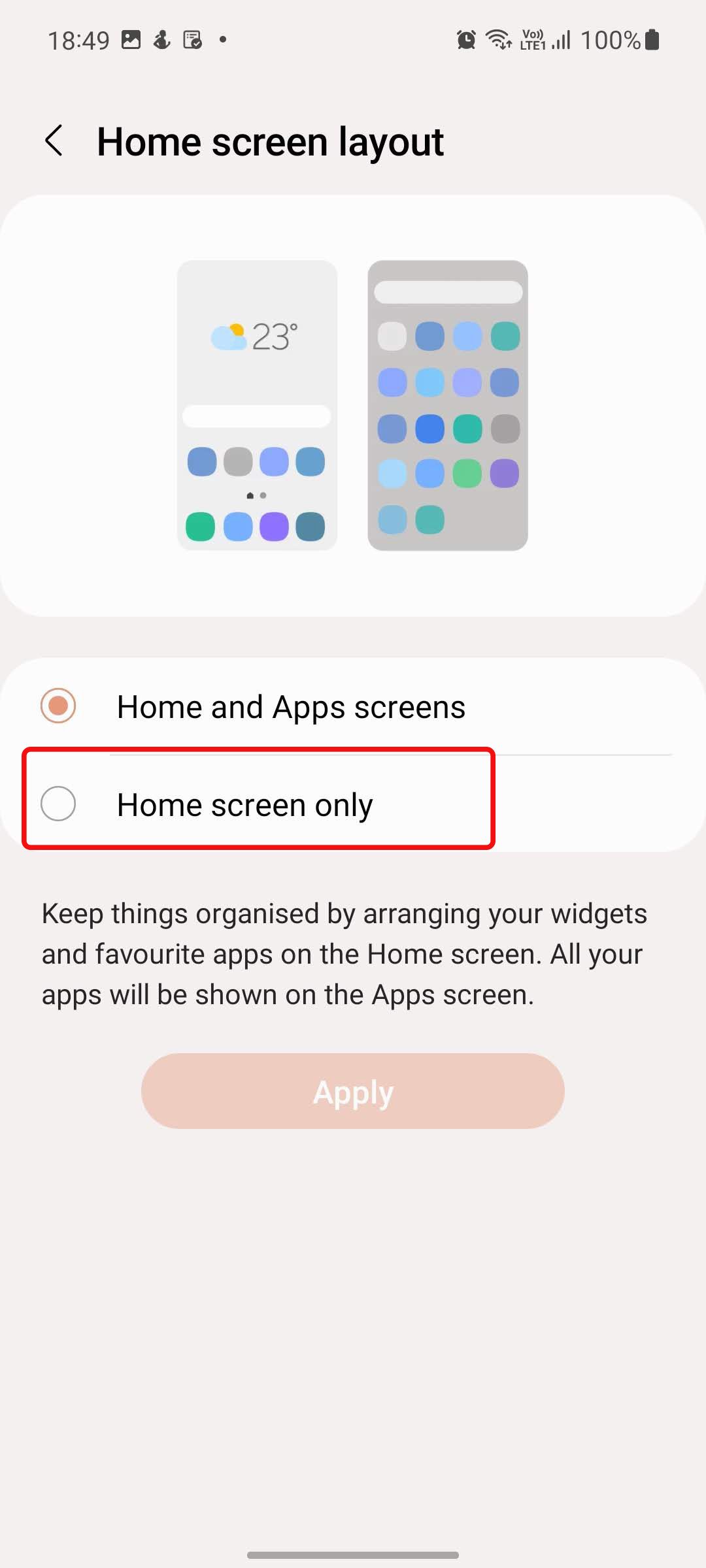Tap the apps screen preview thumbnail
This screenshot has width=706, height=1568.
[448, 405]
